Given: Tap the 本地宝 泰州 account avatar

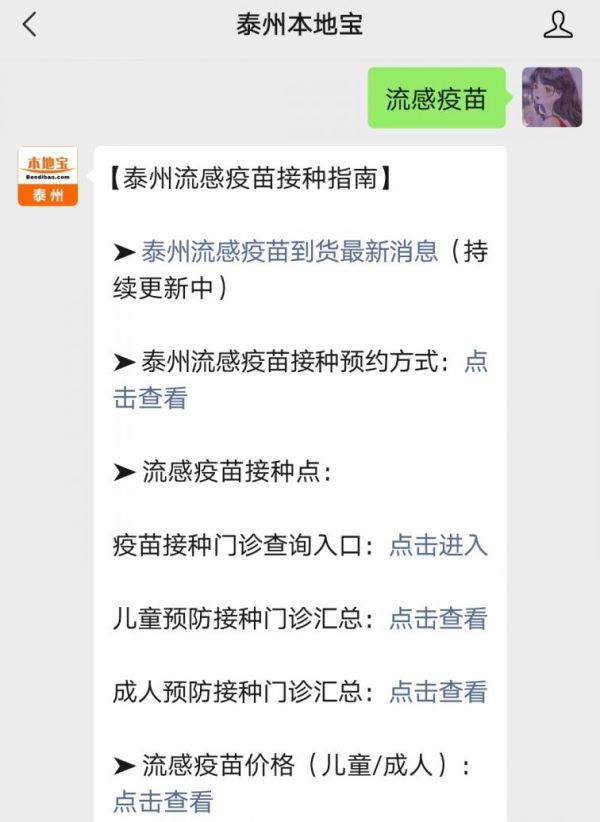Looking at the screenshot, I should click(47, 176).
